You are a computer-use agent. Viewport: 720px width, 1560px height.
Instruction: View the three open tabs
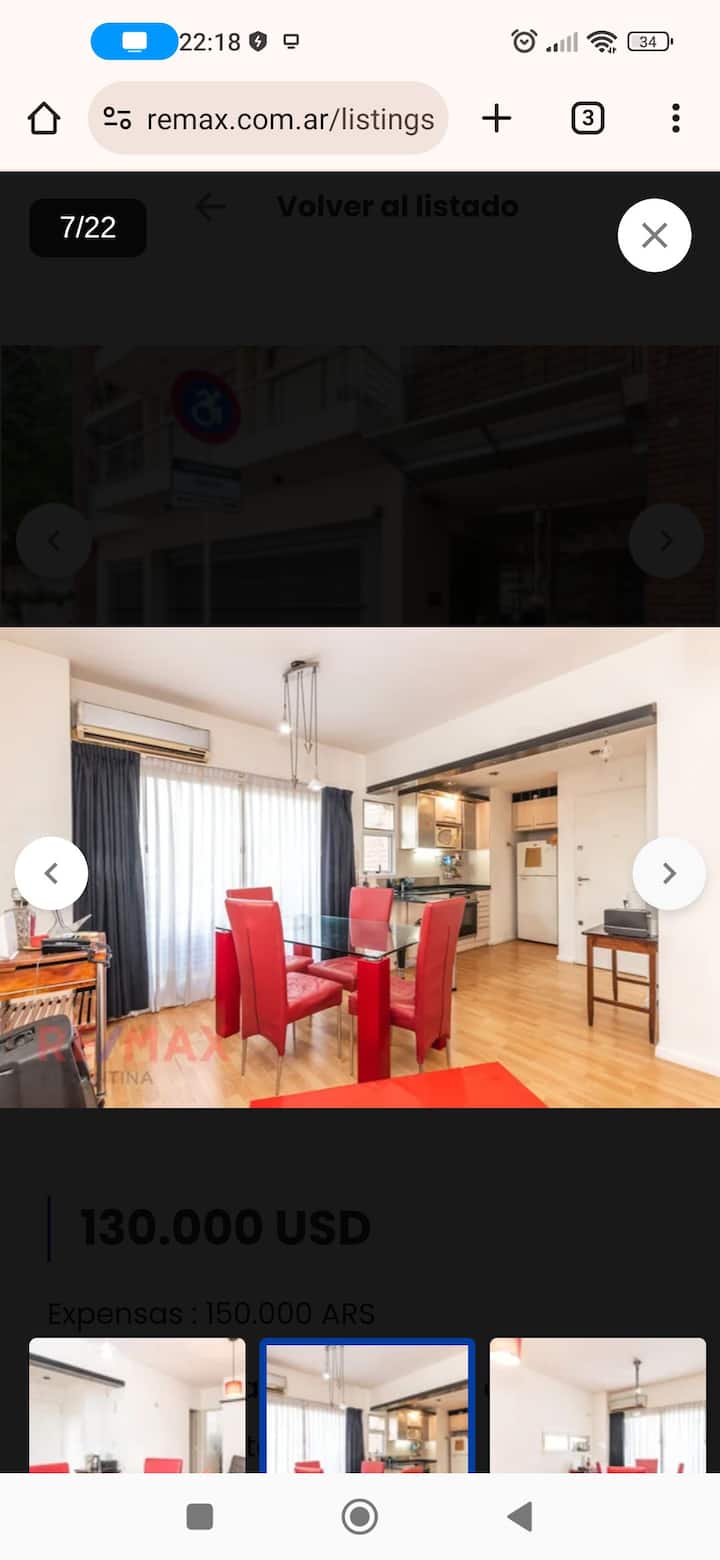[x=587, y=119]
